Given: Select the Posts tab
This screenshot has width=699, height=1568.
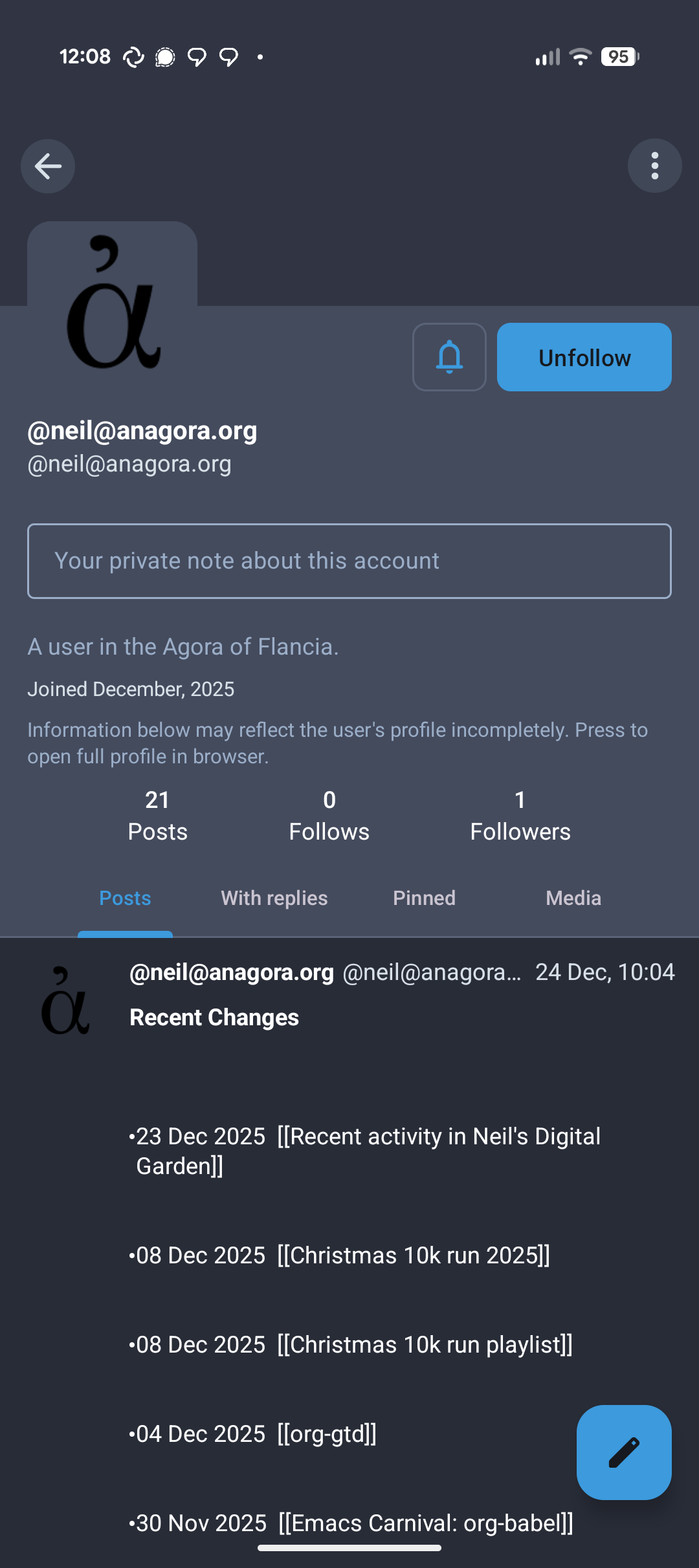Looking at the screenshot, I should coord(125,898).
